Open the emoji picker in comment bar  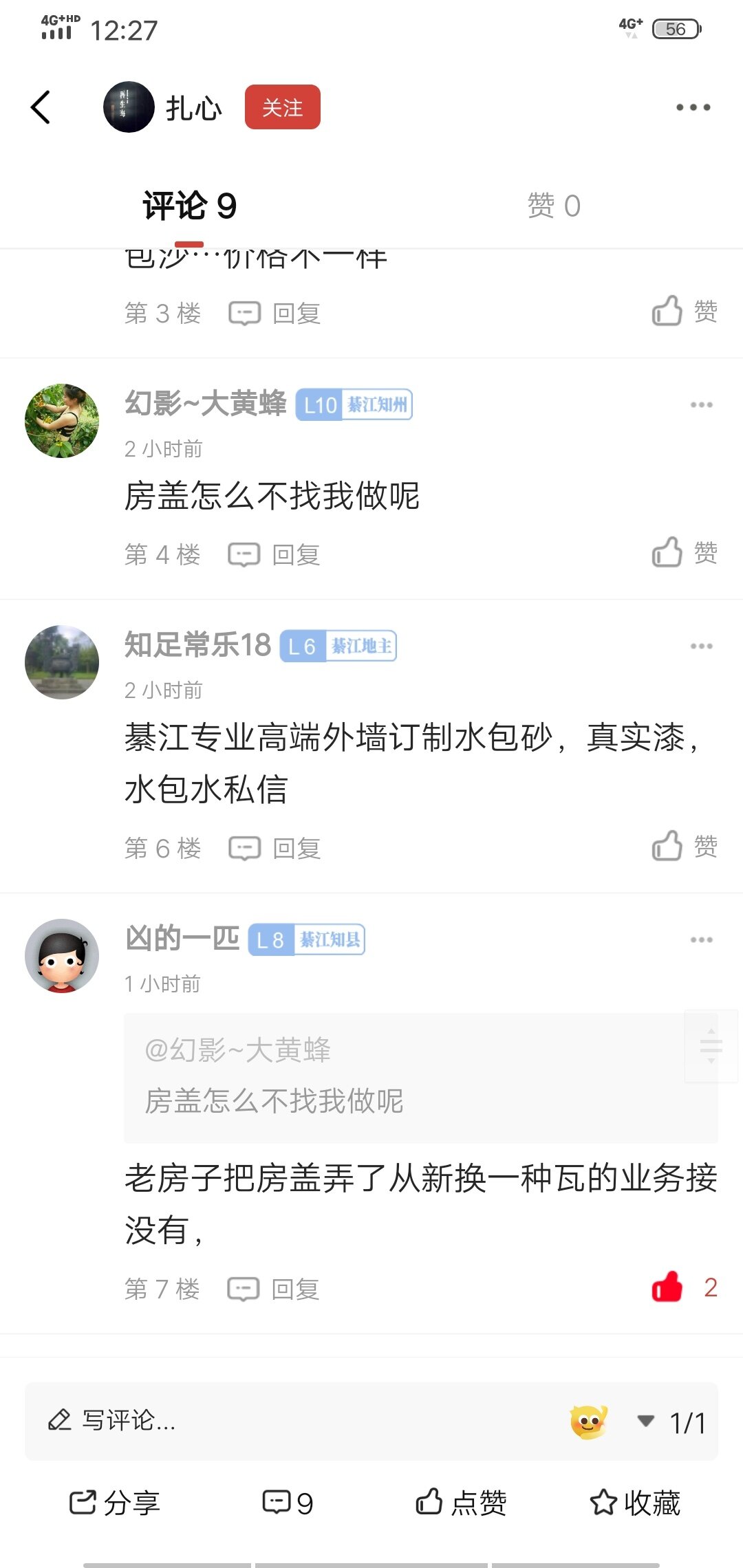[x=588, y=1422]
